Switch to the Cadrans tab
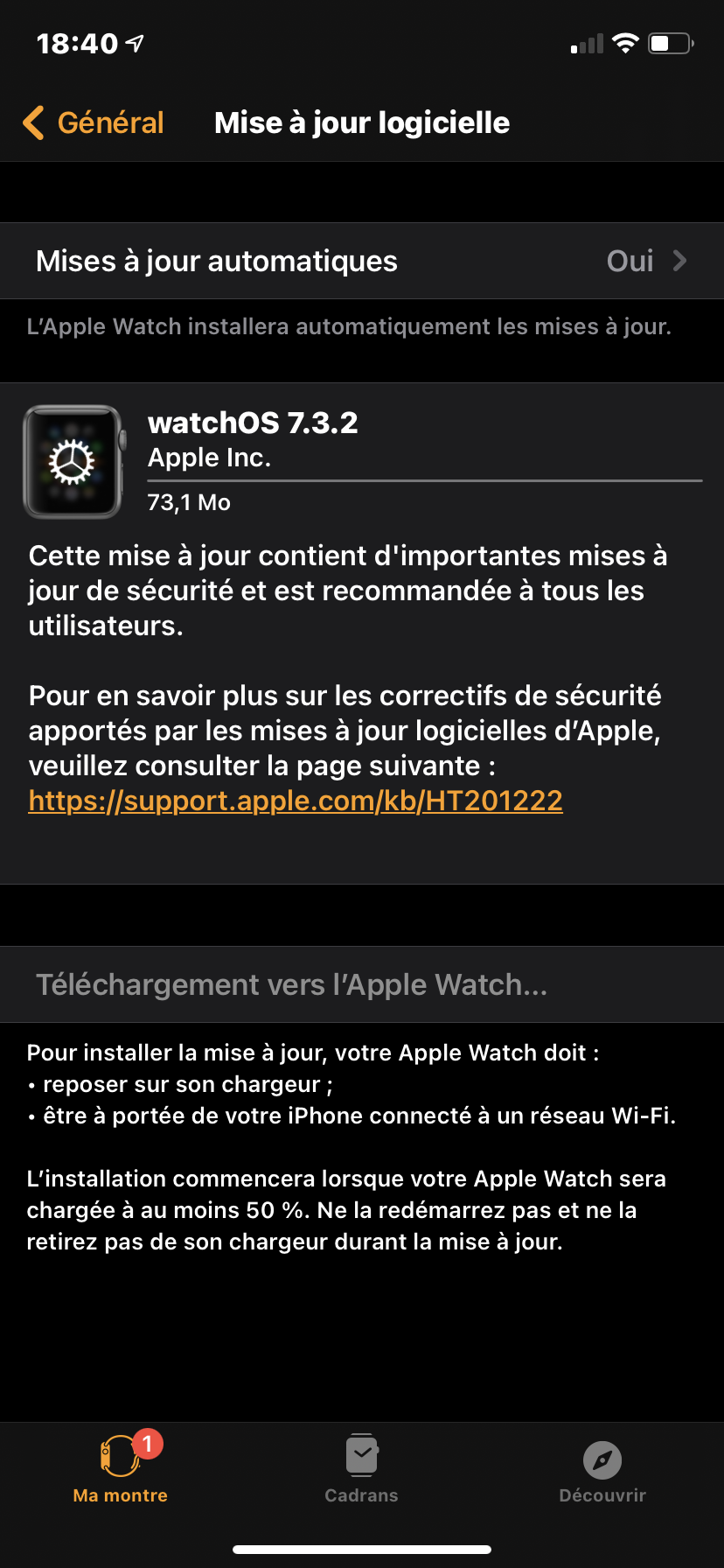Viewport: 724px width, 1568px height. tap(361, 1470)
